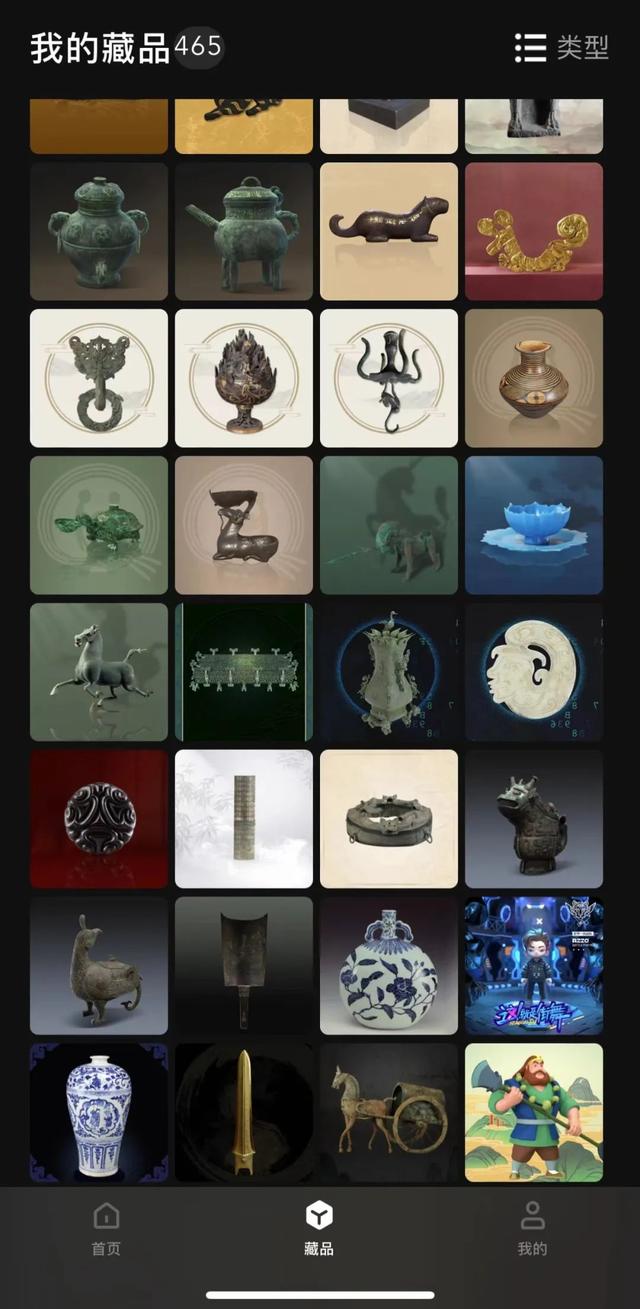Open the painted pottery jar tile
Screen dimensions: 640x1309
point(534,378)
